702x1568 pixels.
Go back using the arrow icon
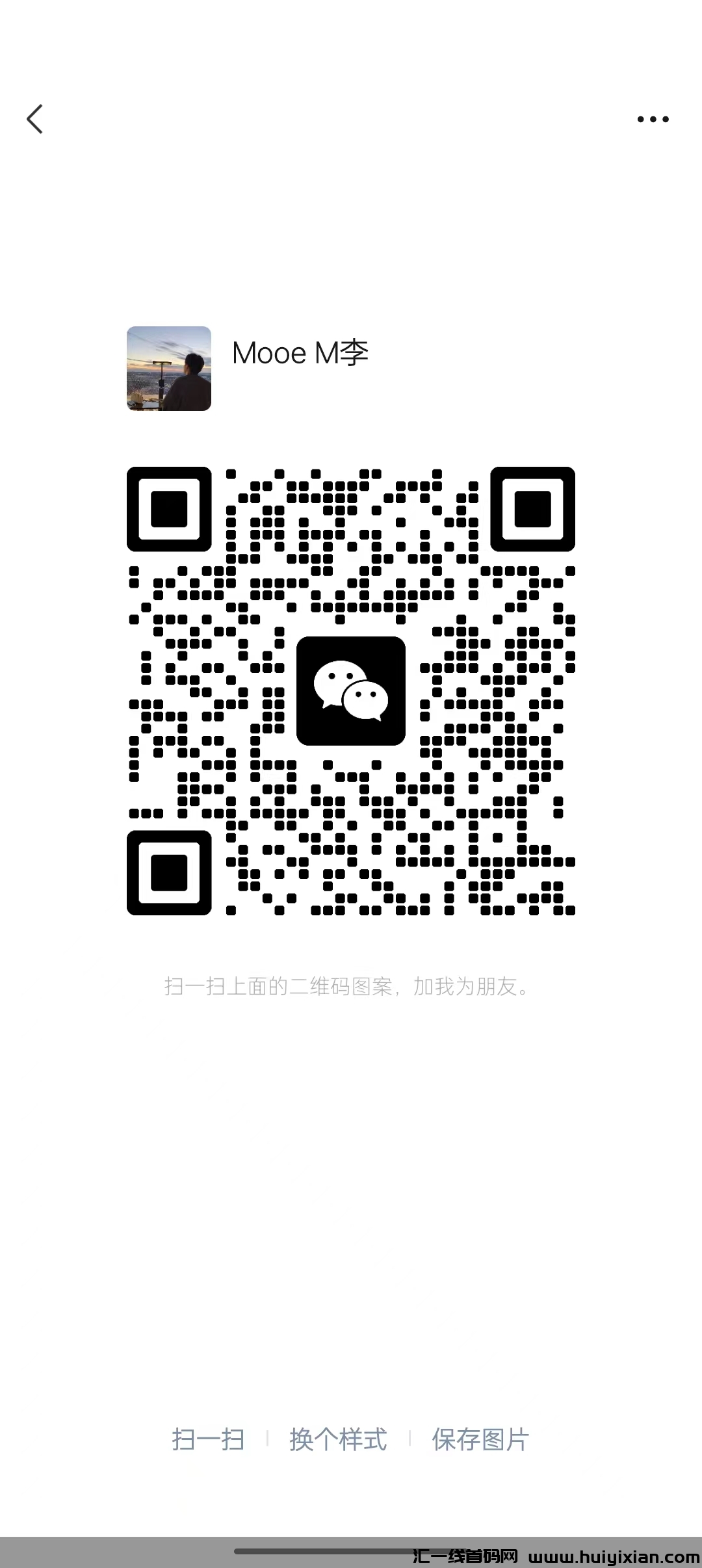coord(35,120)
